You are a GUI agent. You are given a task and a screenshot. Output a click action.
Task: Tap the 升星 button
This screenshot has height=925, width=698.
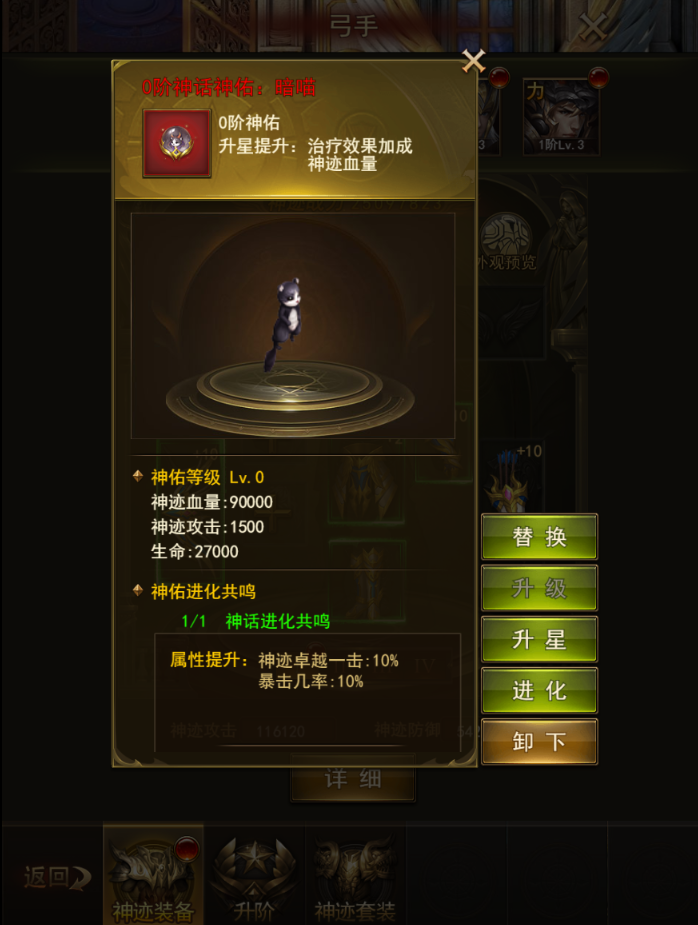[x=539, y=639]
